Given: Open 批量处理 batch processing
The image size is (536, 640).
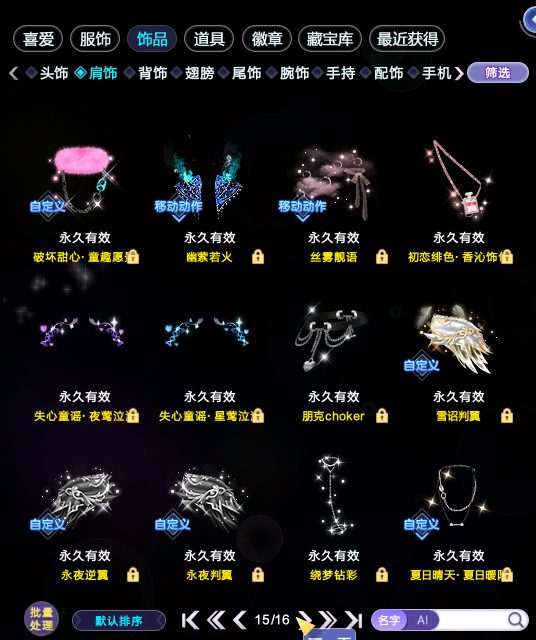Looking at the screenshot, I should (x=41, y=619).
